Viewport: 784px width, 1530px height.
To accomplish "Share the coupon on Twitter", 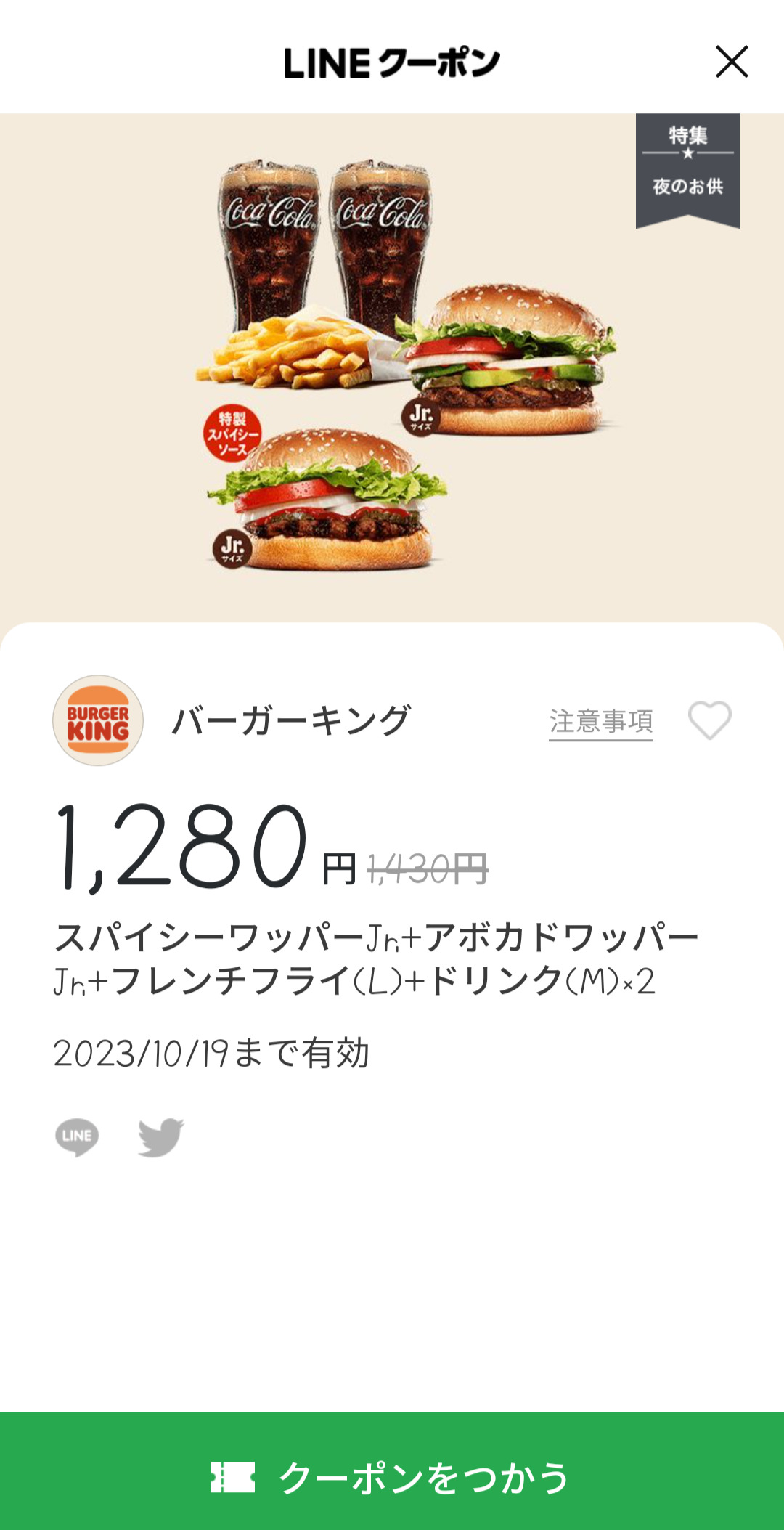I will coord(160,1136).
